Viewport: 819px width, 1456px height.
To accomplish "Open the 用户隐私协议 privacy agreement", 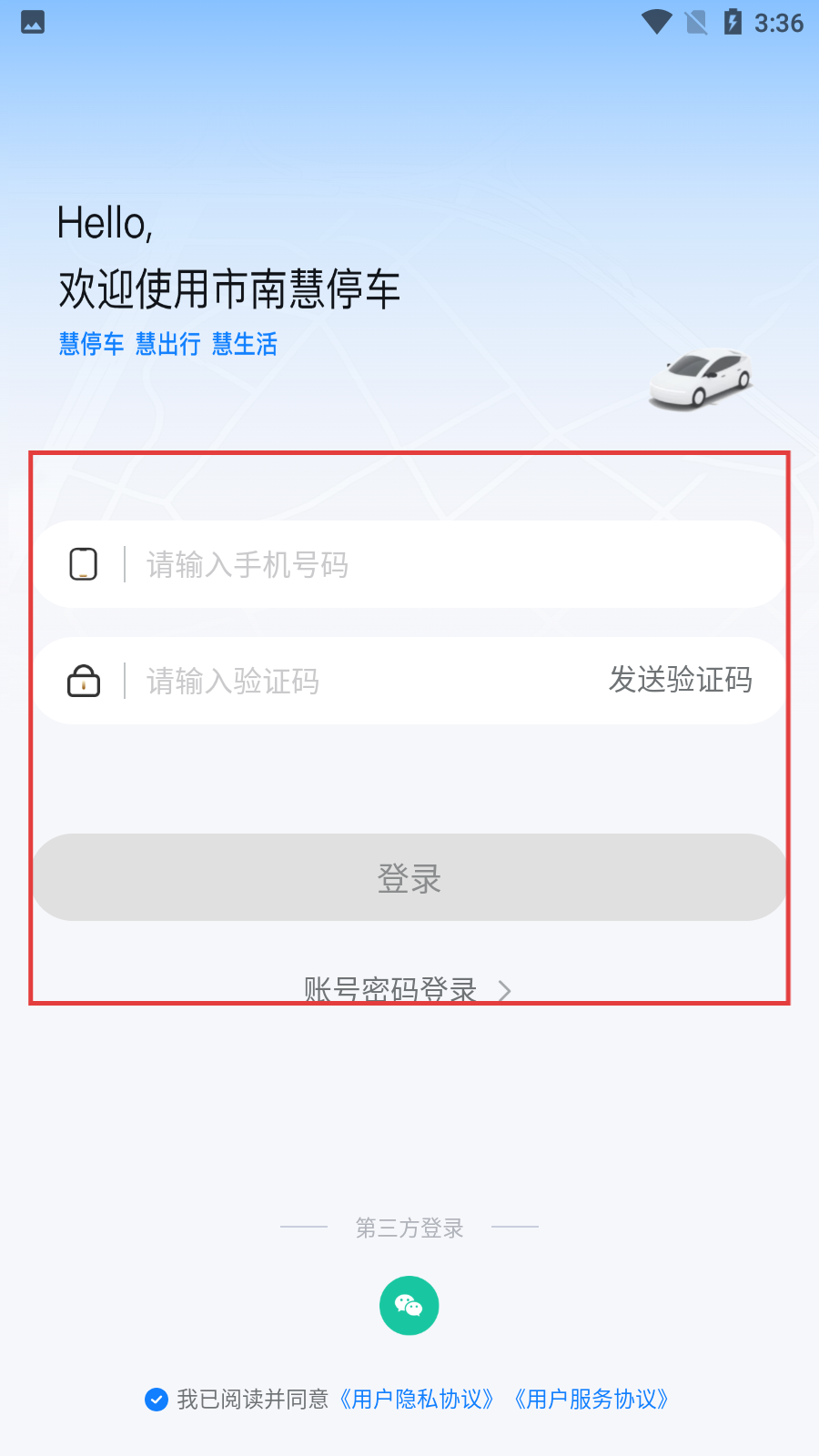I will coord(417,1400).
